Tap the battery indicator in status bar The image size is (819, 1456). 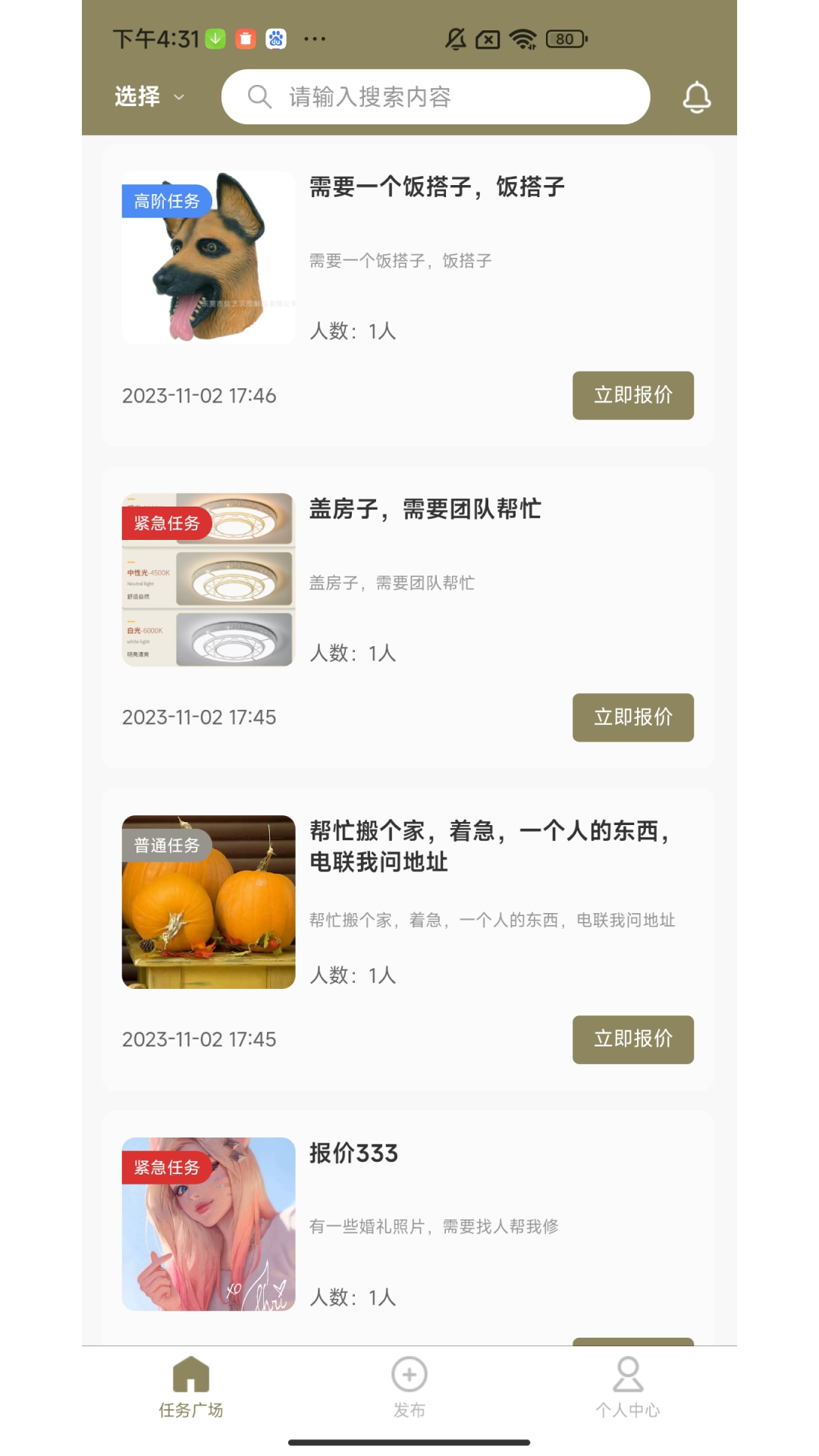click(563, 38)
